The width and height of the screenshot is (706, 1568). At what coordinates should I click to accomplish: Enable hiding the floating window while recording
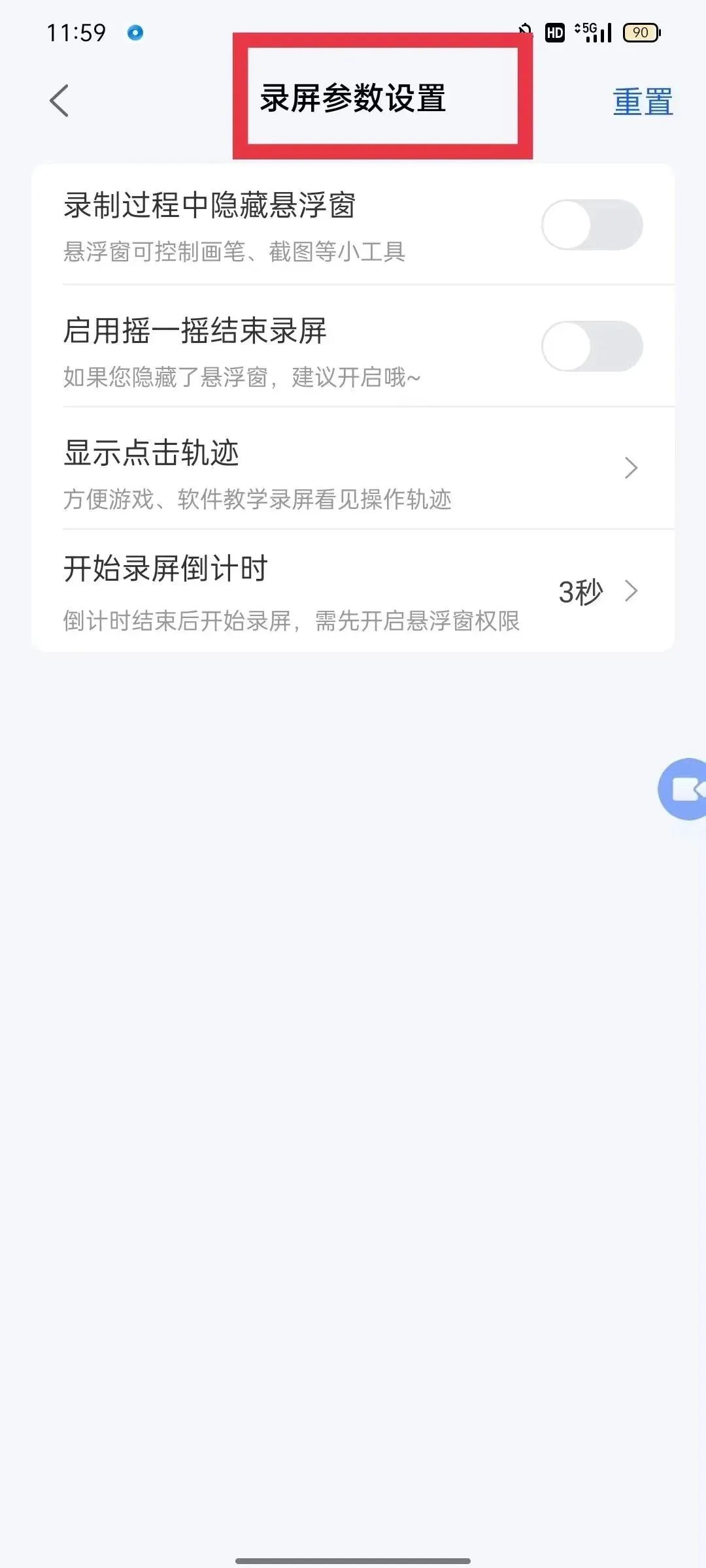[589, 225]
